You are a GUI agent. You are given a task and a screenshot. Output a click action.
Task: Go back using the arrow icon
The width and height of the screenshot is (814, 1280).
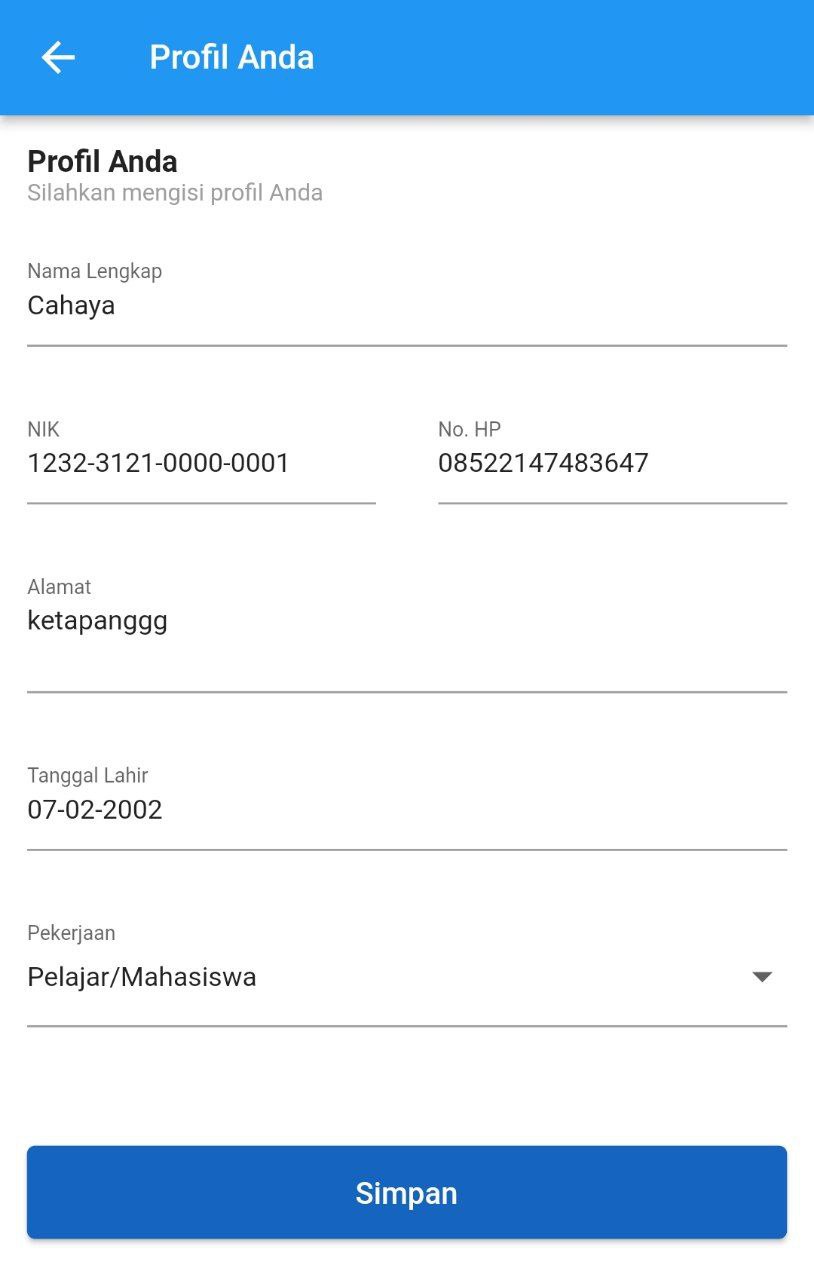[x=58, y=58]
